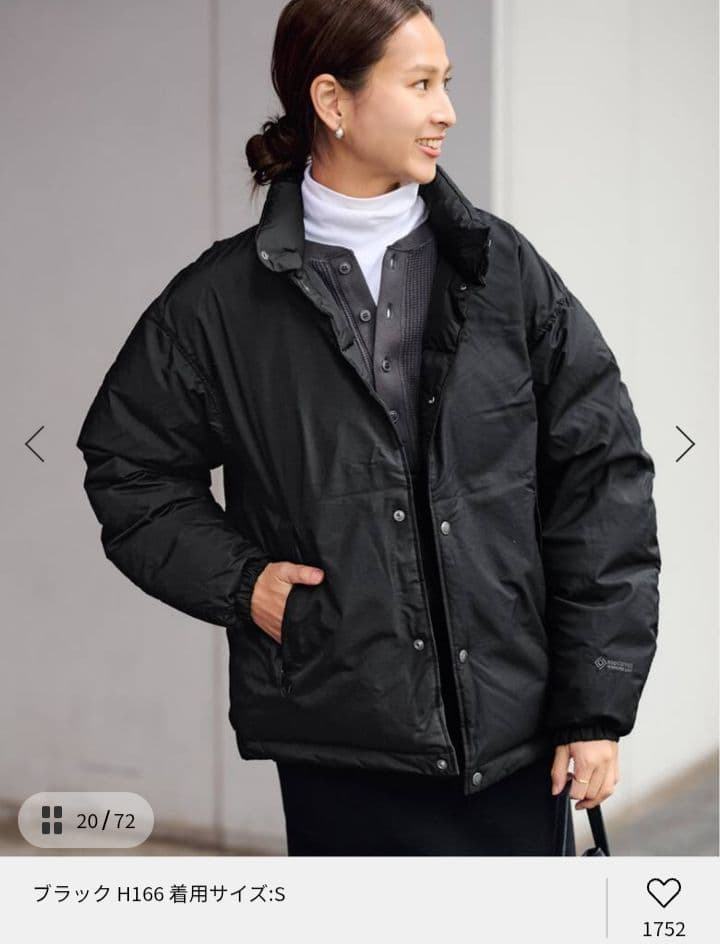Favorite this jacket with the heart icon

coord(663,892)
